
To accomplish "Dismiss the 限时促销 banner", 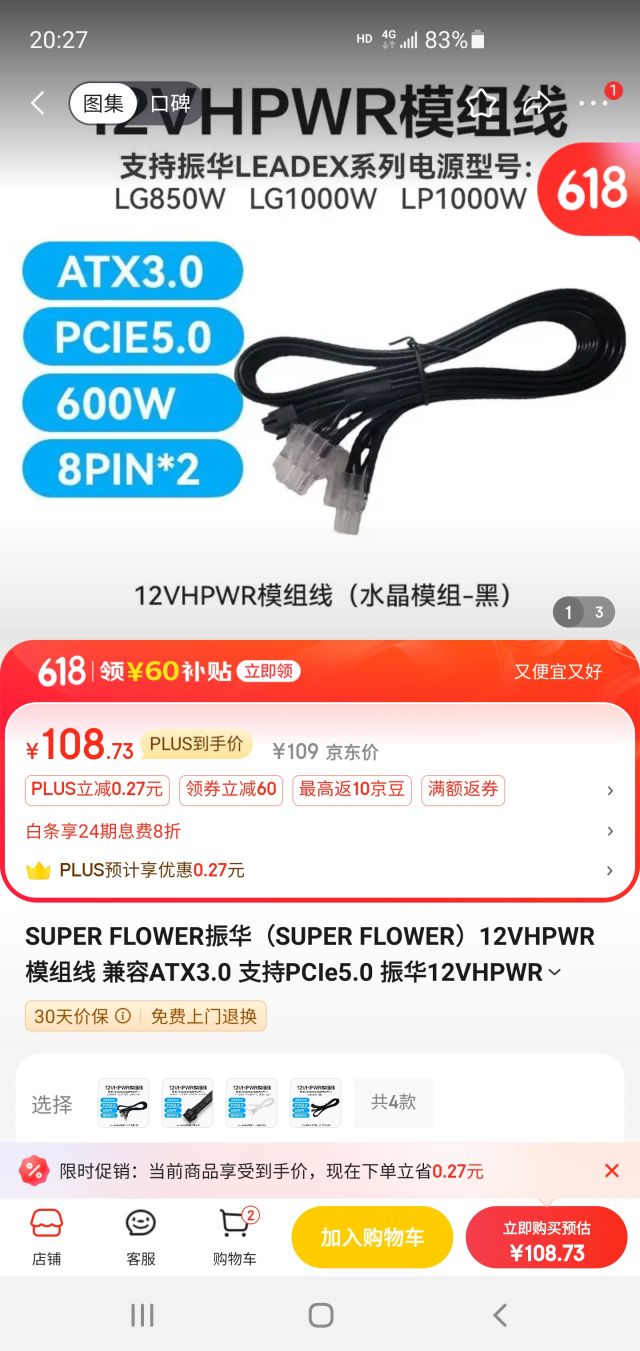I will [612, 1170].
